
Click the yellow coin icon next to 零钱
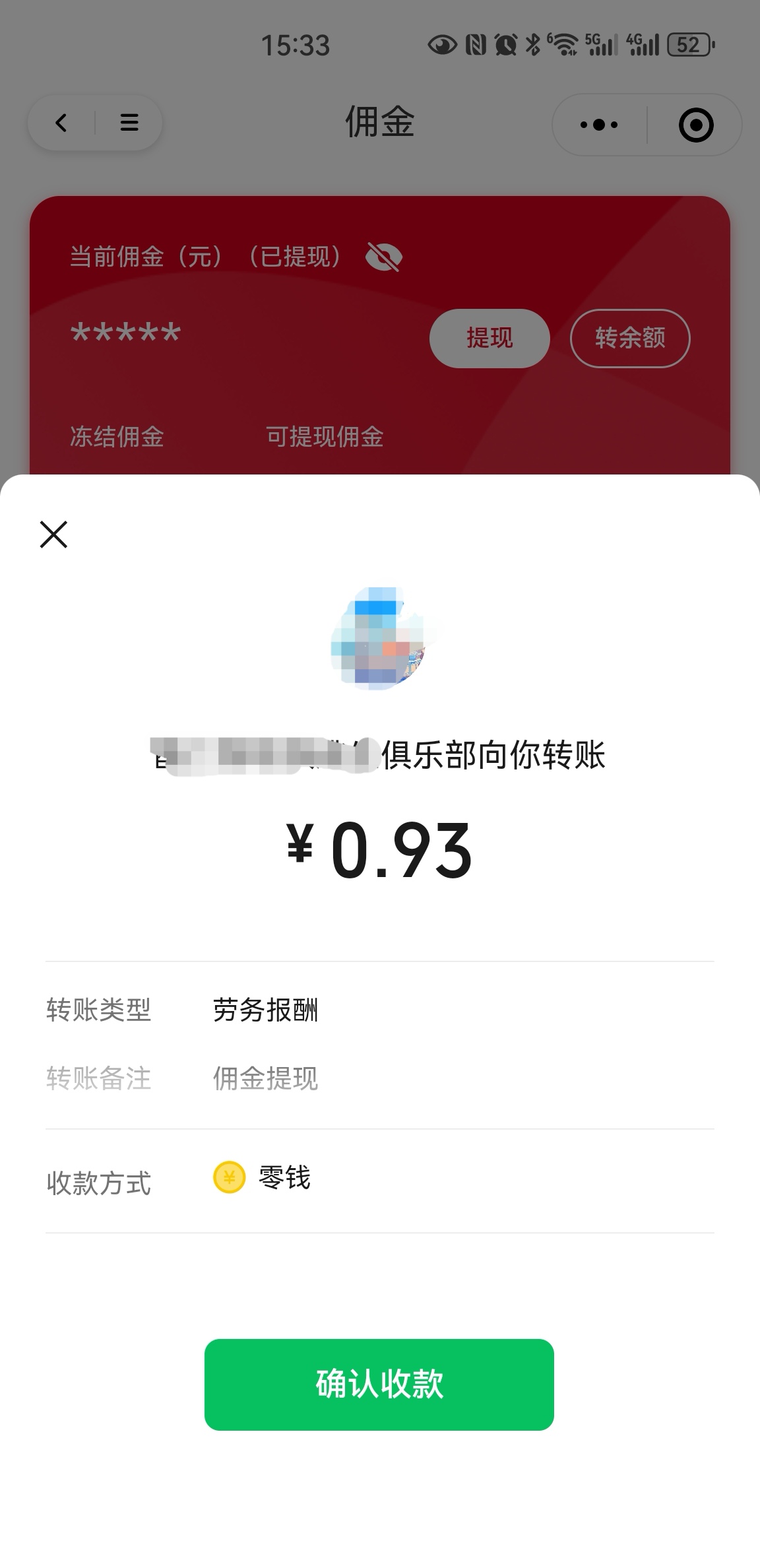pos(228,1179)
